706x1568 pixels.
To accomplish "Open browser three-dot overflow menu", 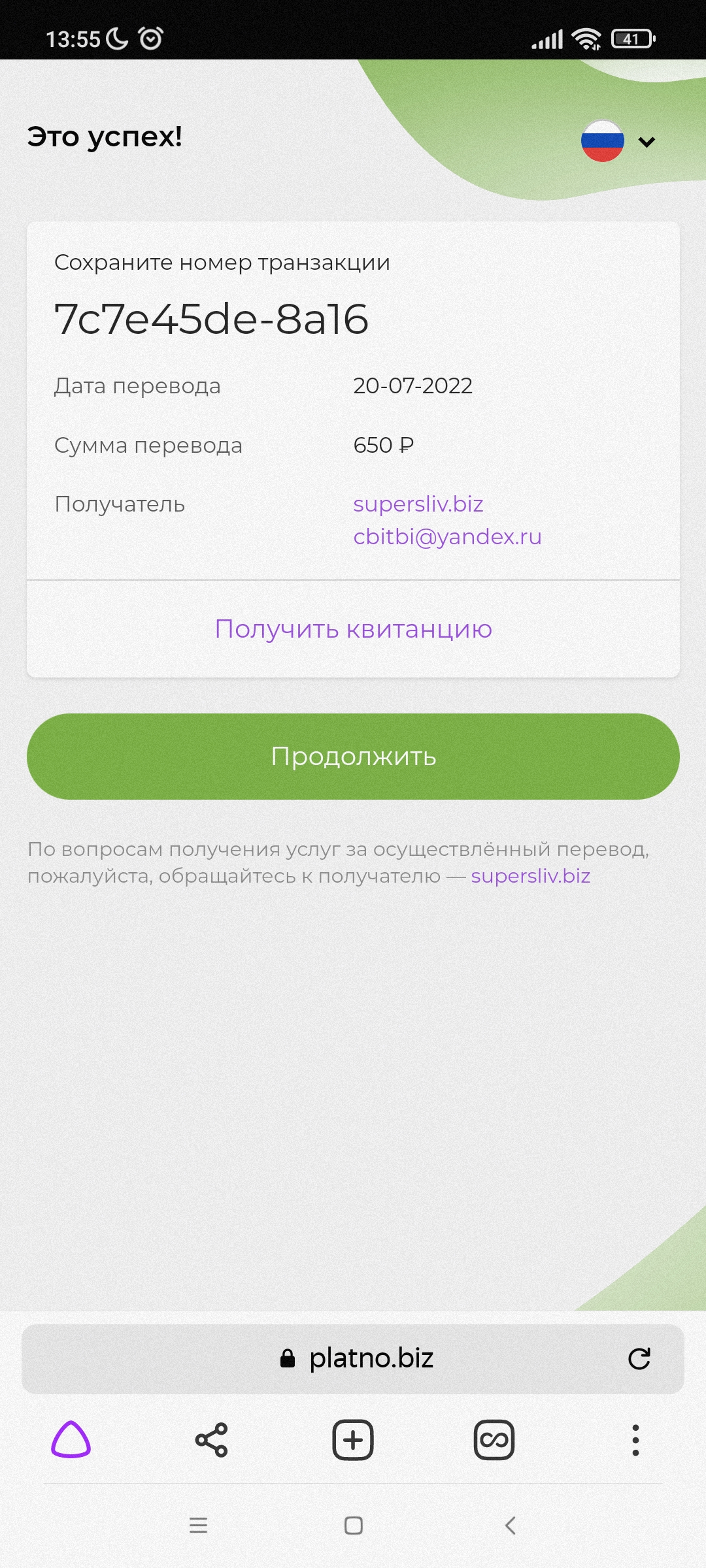I will click(x=635, y=1440).
